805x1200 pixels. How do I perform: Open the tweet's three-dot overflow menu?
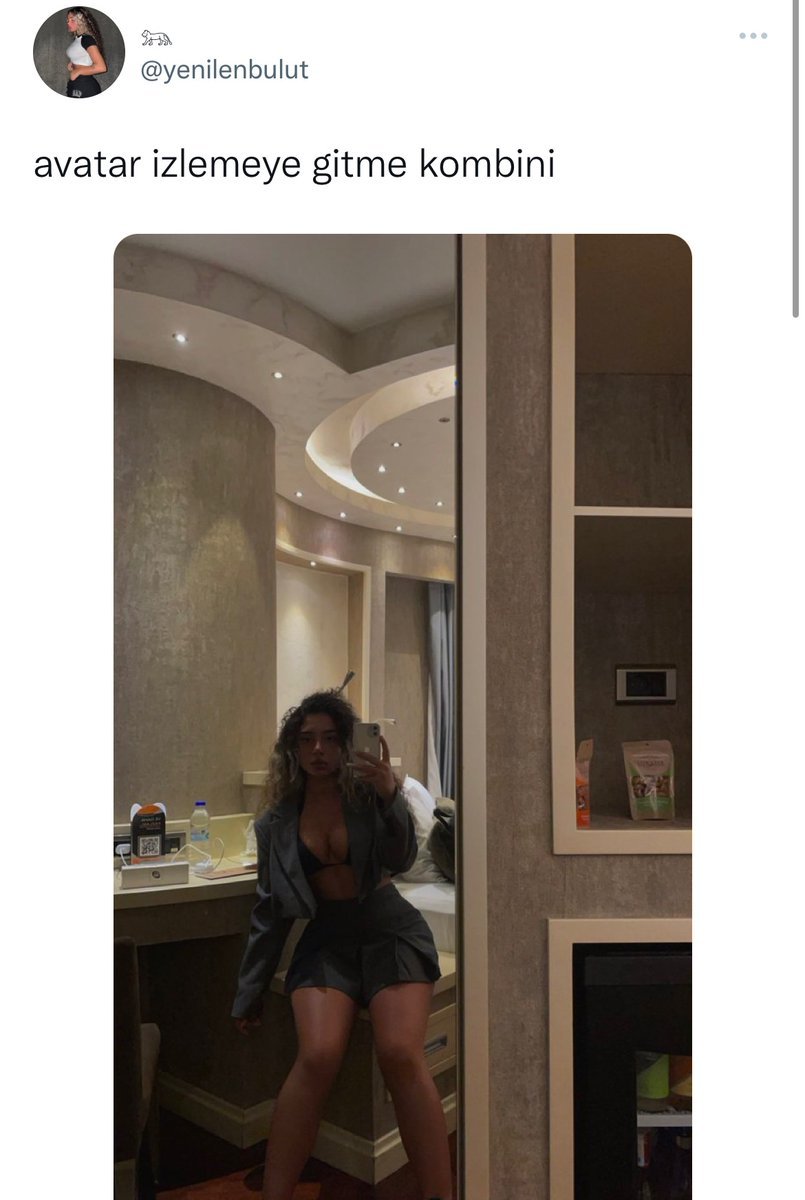(753, 36)
